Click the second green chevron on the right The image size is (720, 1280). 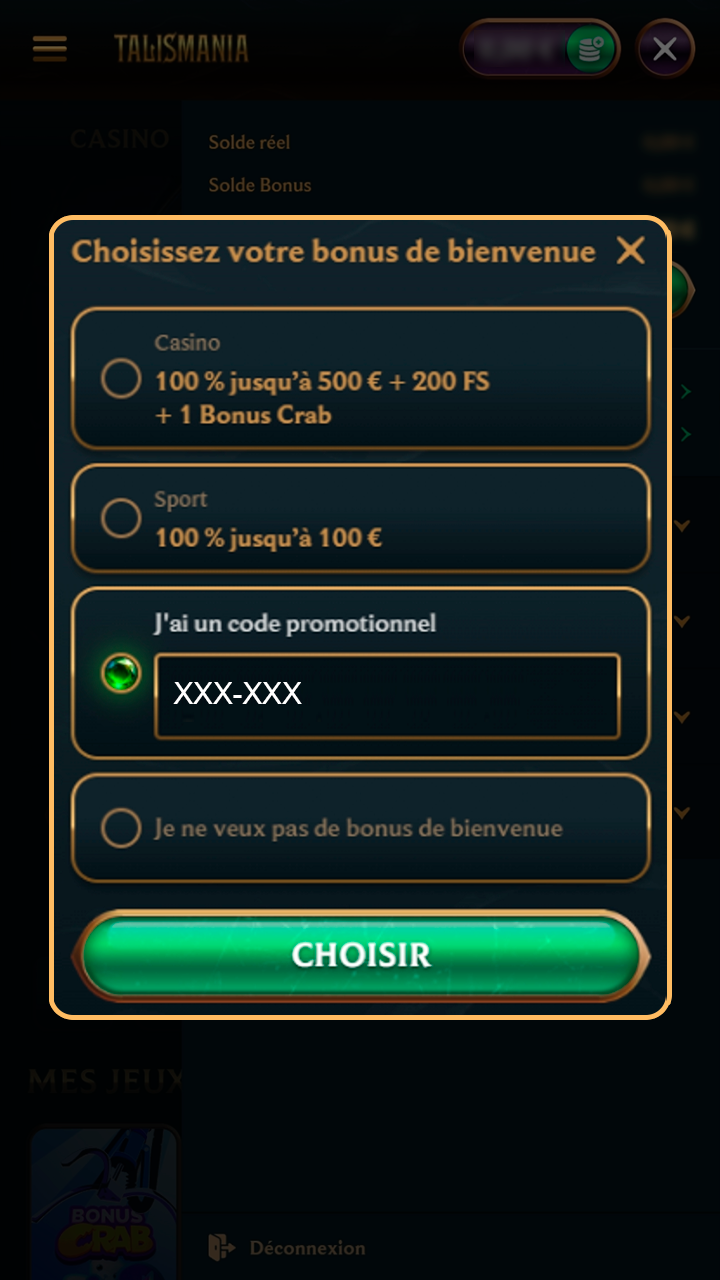click(684, 434)
